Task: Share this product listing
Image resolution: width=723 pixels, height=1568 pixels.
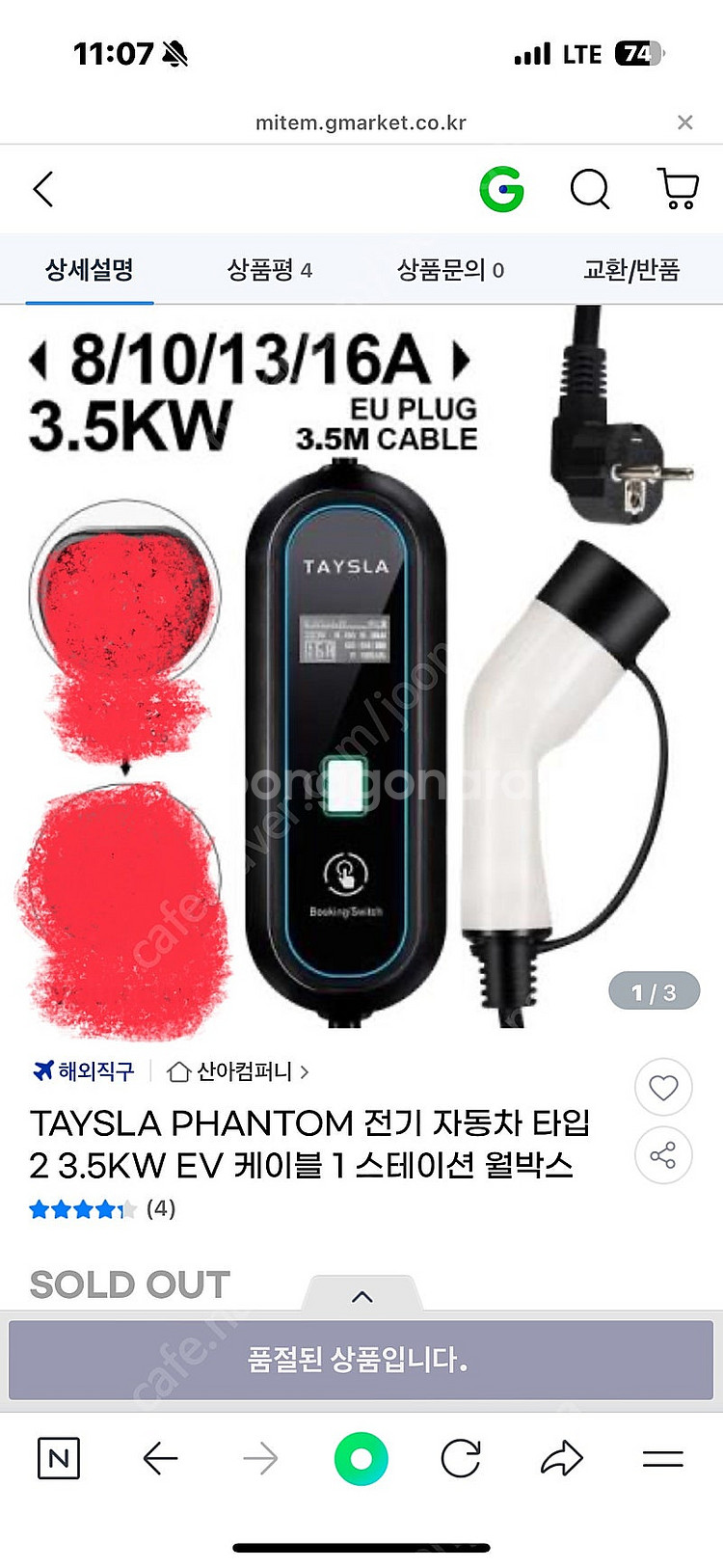Action: click(x=663, y=1155)
